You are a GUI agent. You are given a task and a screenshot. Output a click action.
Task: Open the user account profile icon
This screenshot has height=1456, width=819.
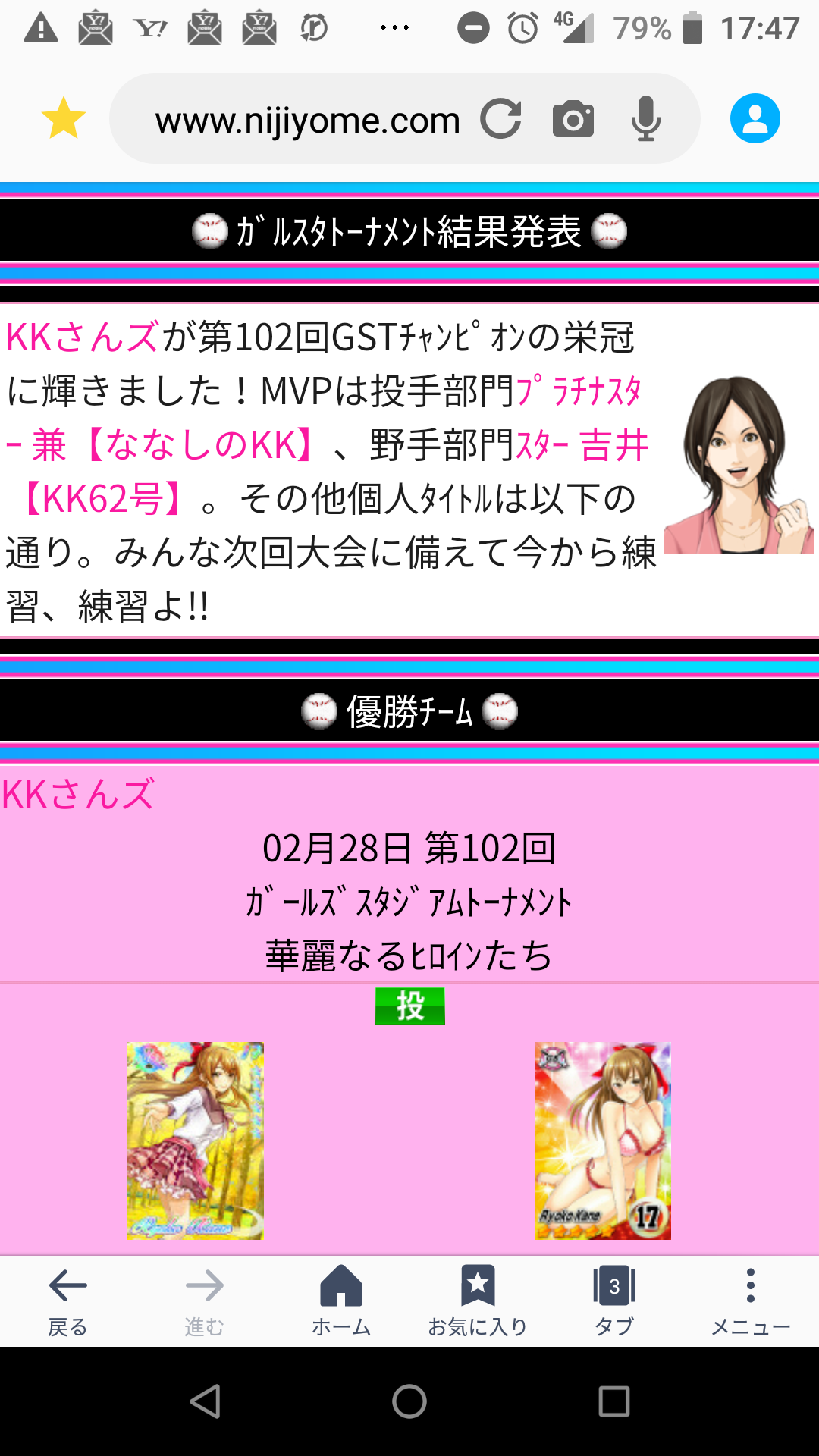[755, 118]
